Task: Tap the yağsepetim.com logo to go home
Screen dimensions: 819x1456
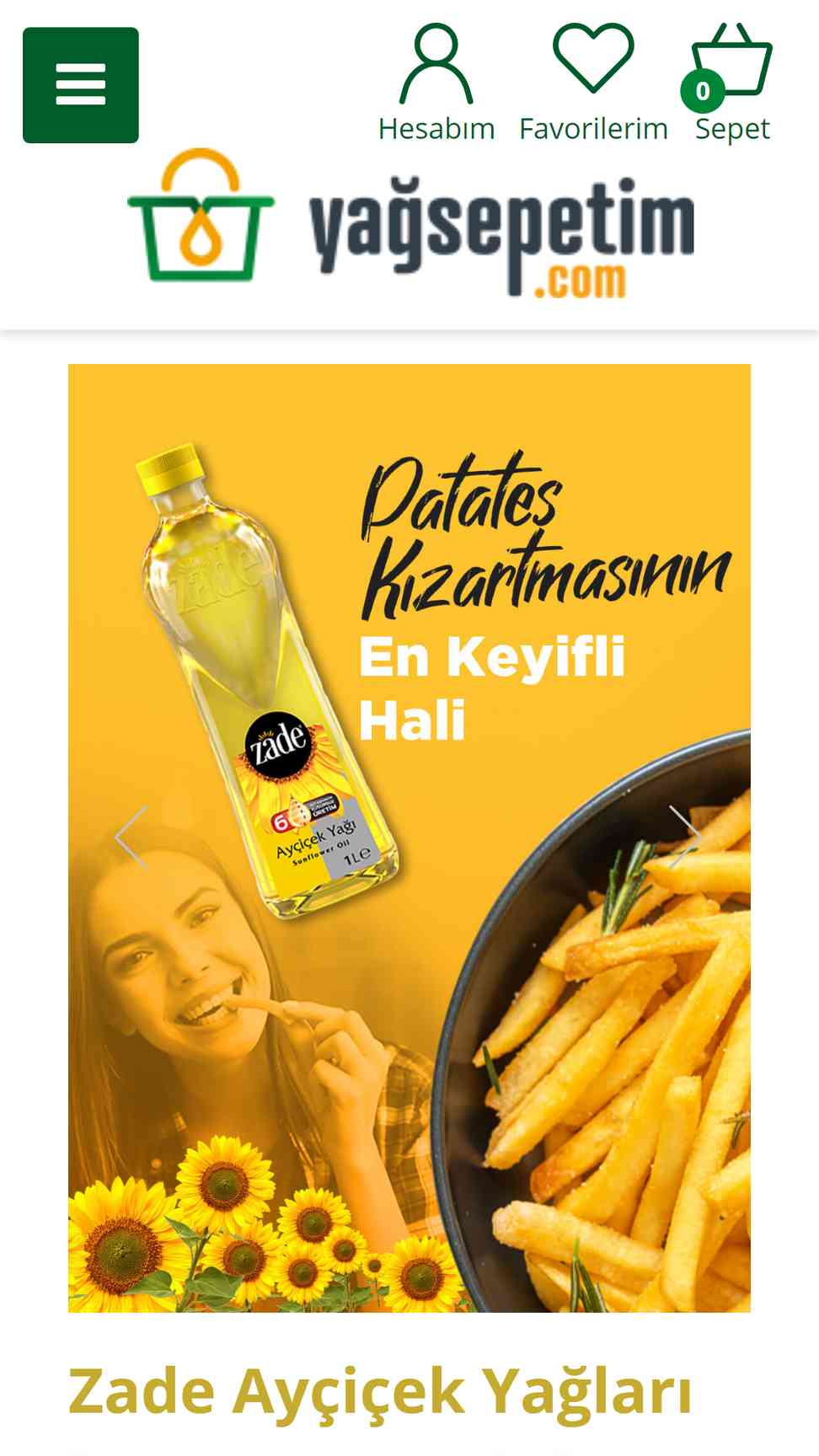Action: tap(410, 224)
